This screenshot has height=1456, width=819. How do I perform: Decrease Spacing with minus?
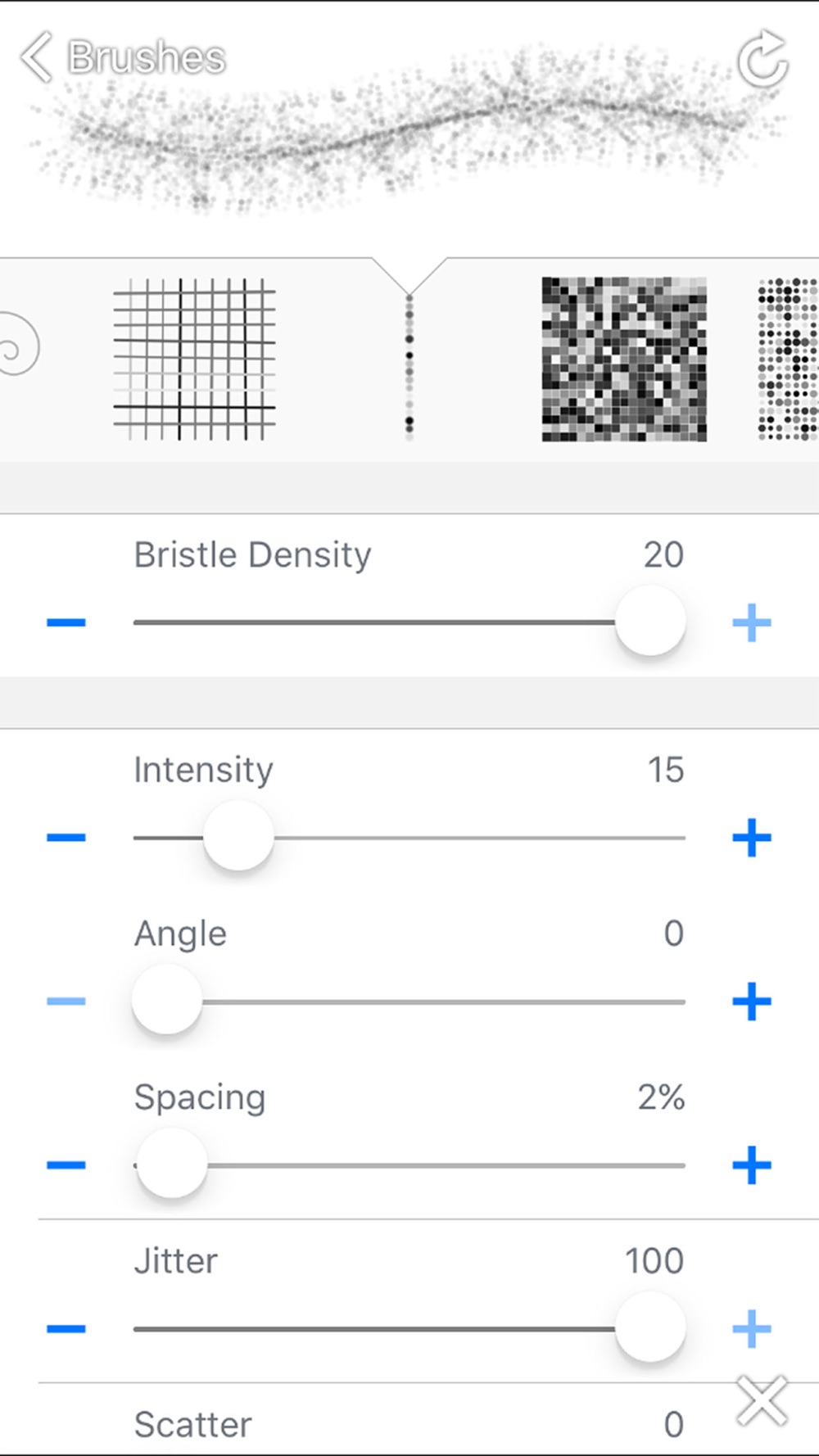[x=66, y=1165]
